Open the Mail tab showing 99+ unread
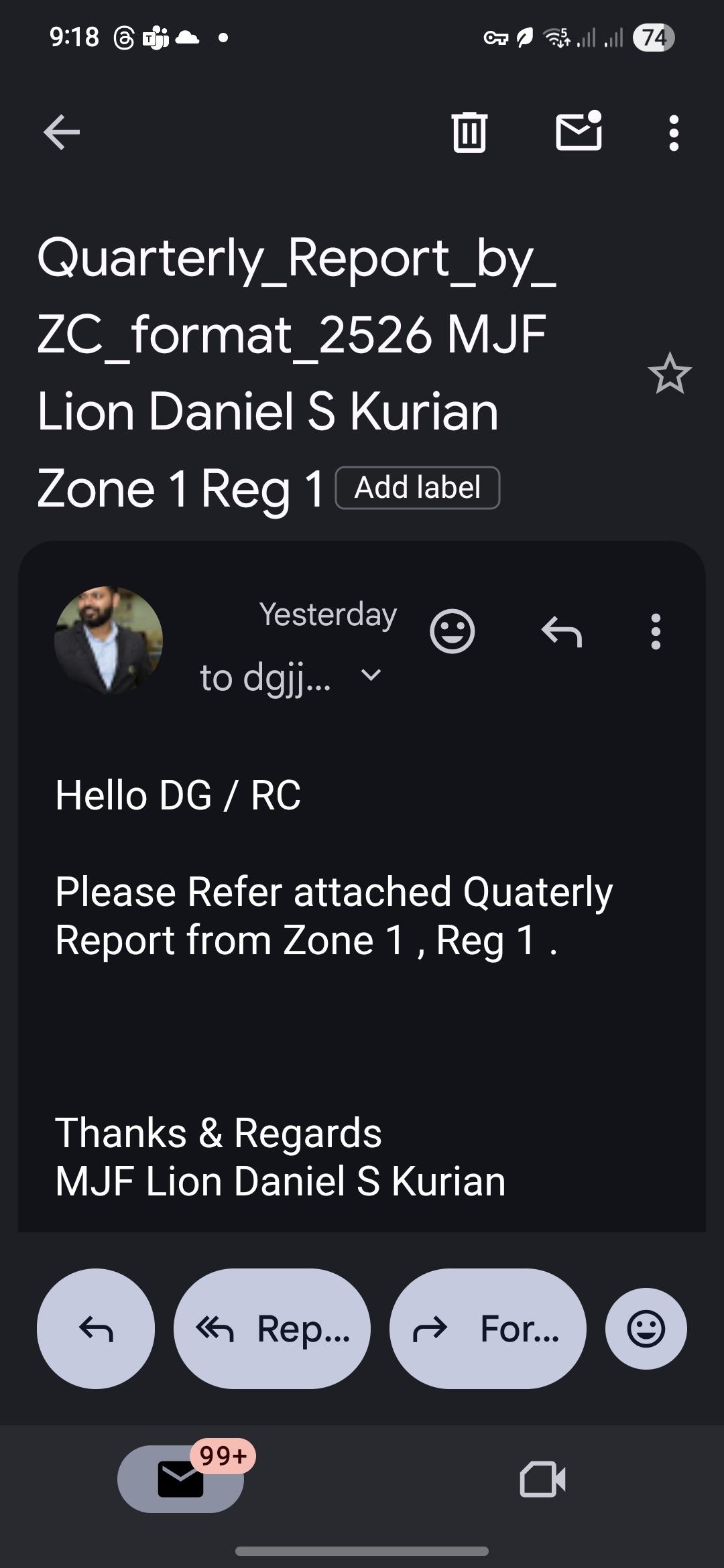Viewport: 724px width, 1568px height. coord(180,1478)
